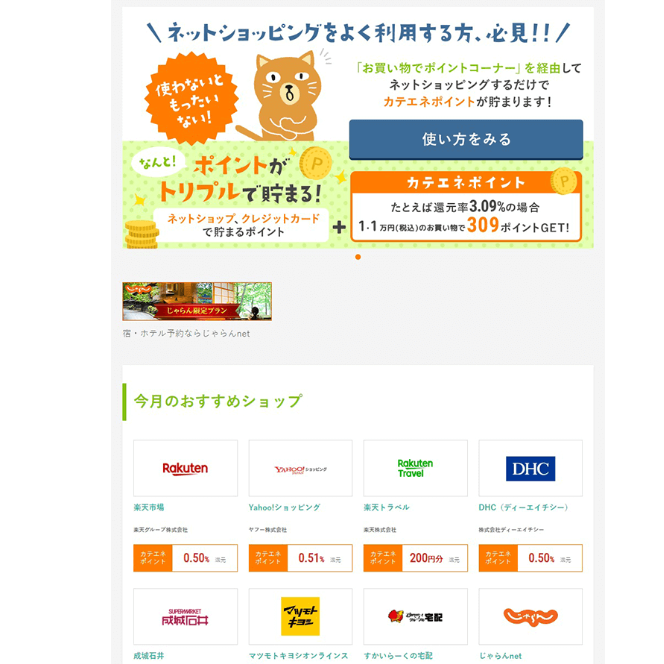The height and width of the screenshot is (664, 664).
Task: Tap the orange carousel page indicator dot
Action: [x=358, y=257]
